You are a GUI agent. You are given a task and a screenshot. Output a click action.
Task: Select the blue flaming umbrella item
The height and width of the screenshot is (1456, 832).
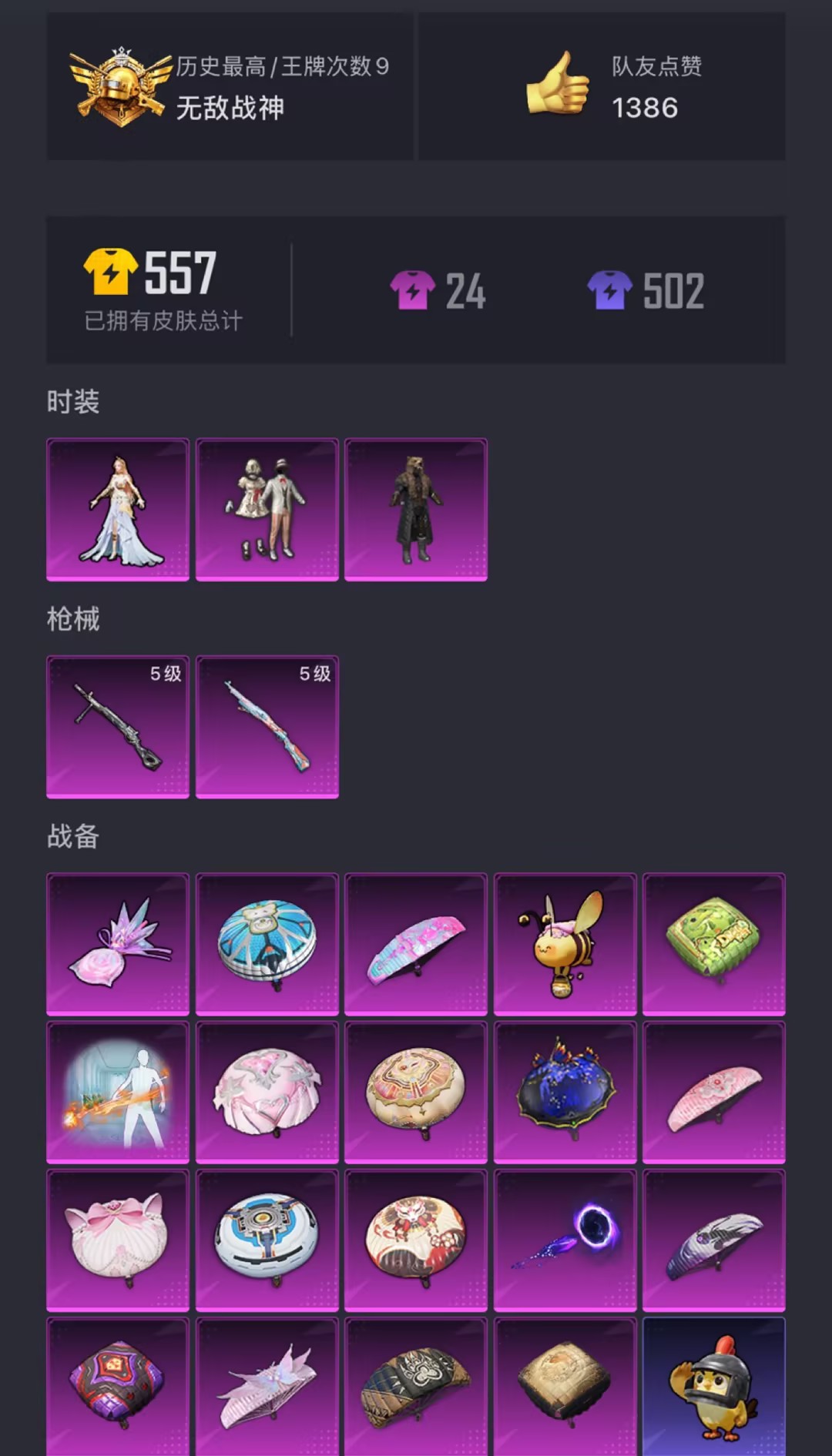click(x=565, y=1090)
